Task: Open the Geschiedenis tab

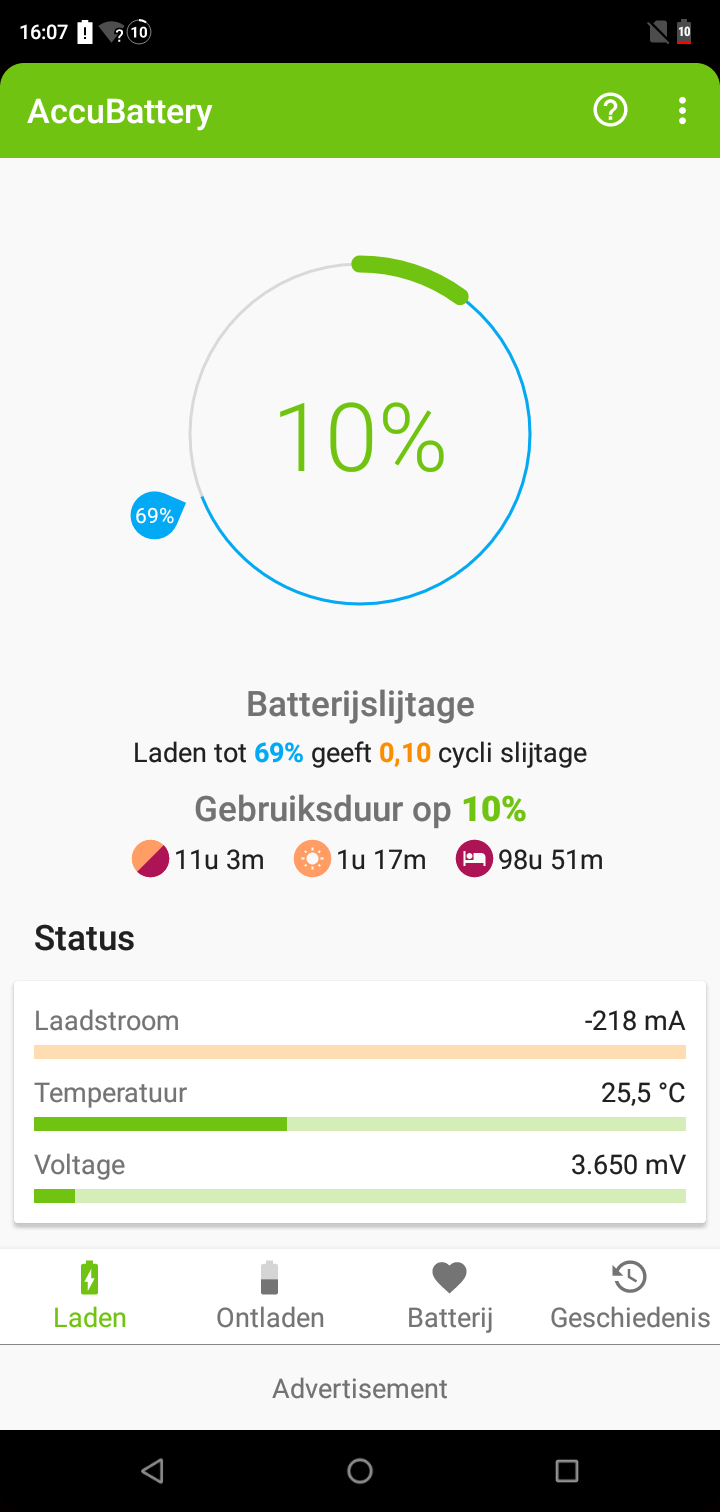Action: [630, 1296]
